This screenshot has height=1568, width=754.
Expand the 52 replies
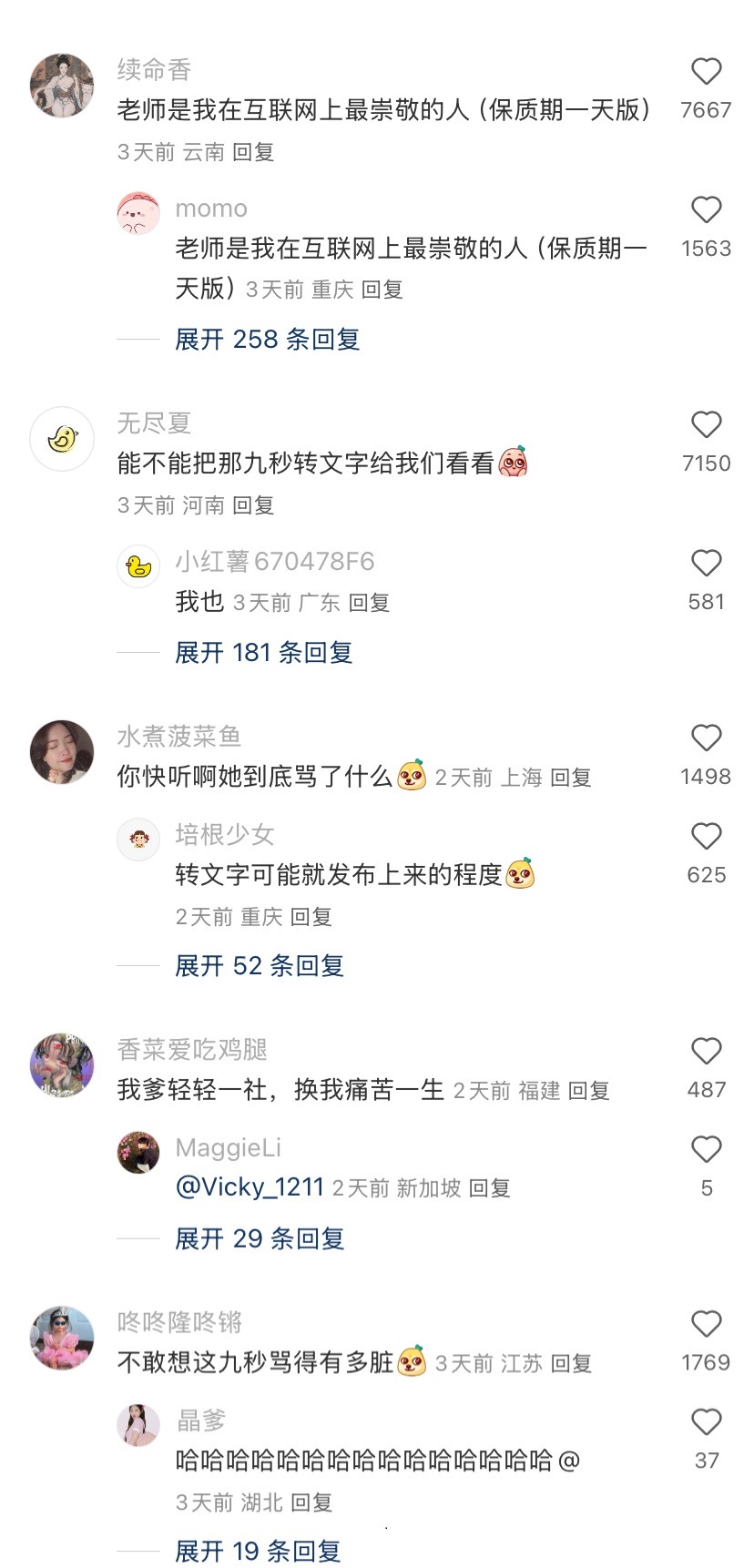[x=260, y=966]
